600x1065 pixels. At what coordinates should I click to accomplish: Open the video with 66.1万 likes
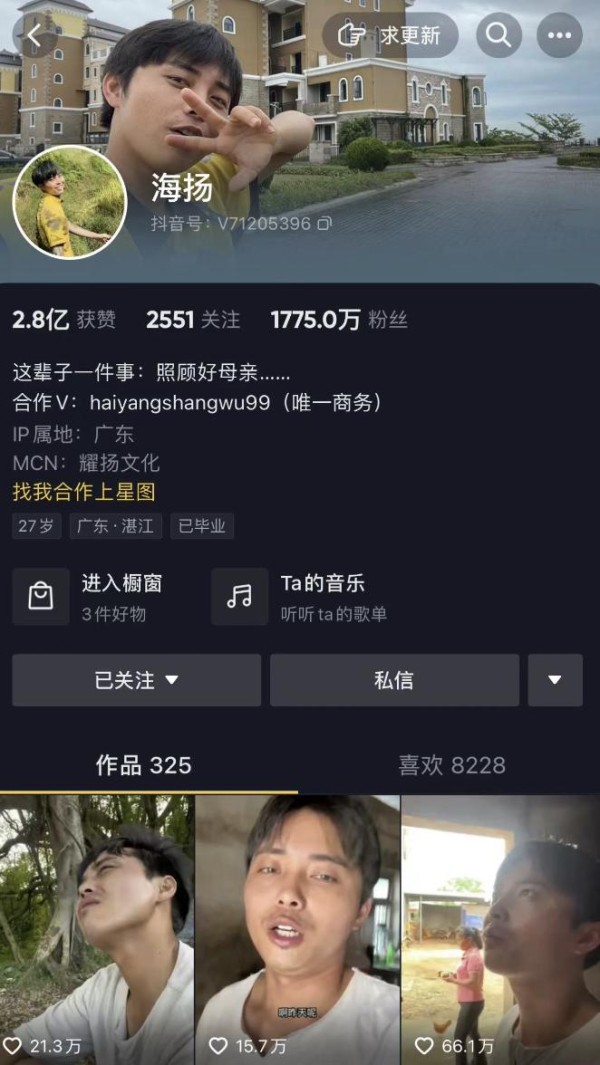(x=500, y=930)
